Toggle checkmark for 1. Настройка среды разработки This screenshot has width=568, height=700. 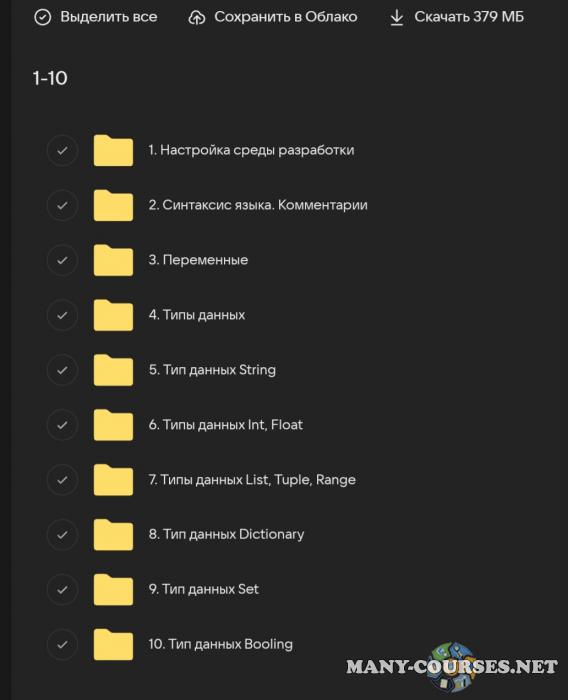tap(63, 150)
